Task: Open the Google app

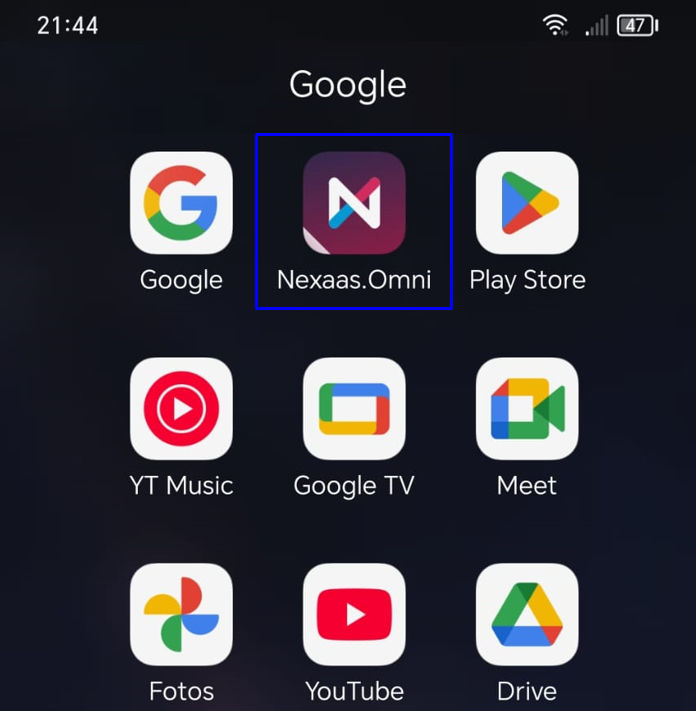Action: pos(181,203)
